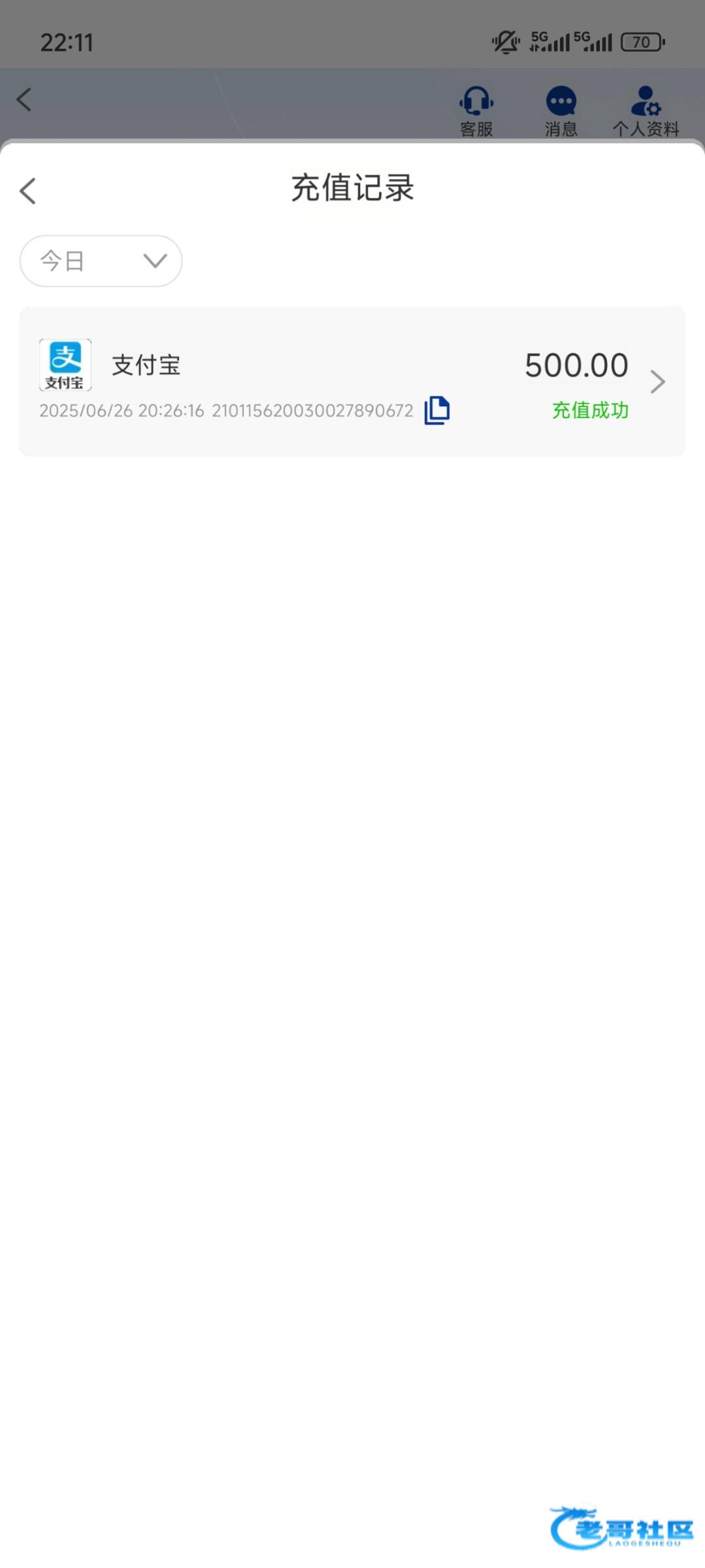The width and height of the screenshot is (705, 1568).
Task: Open 个人资料 profile settings
Action: 646,111
